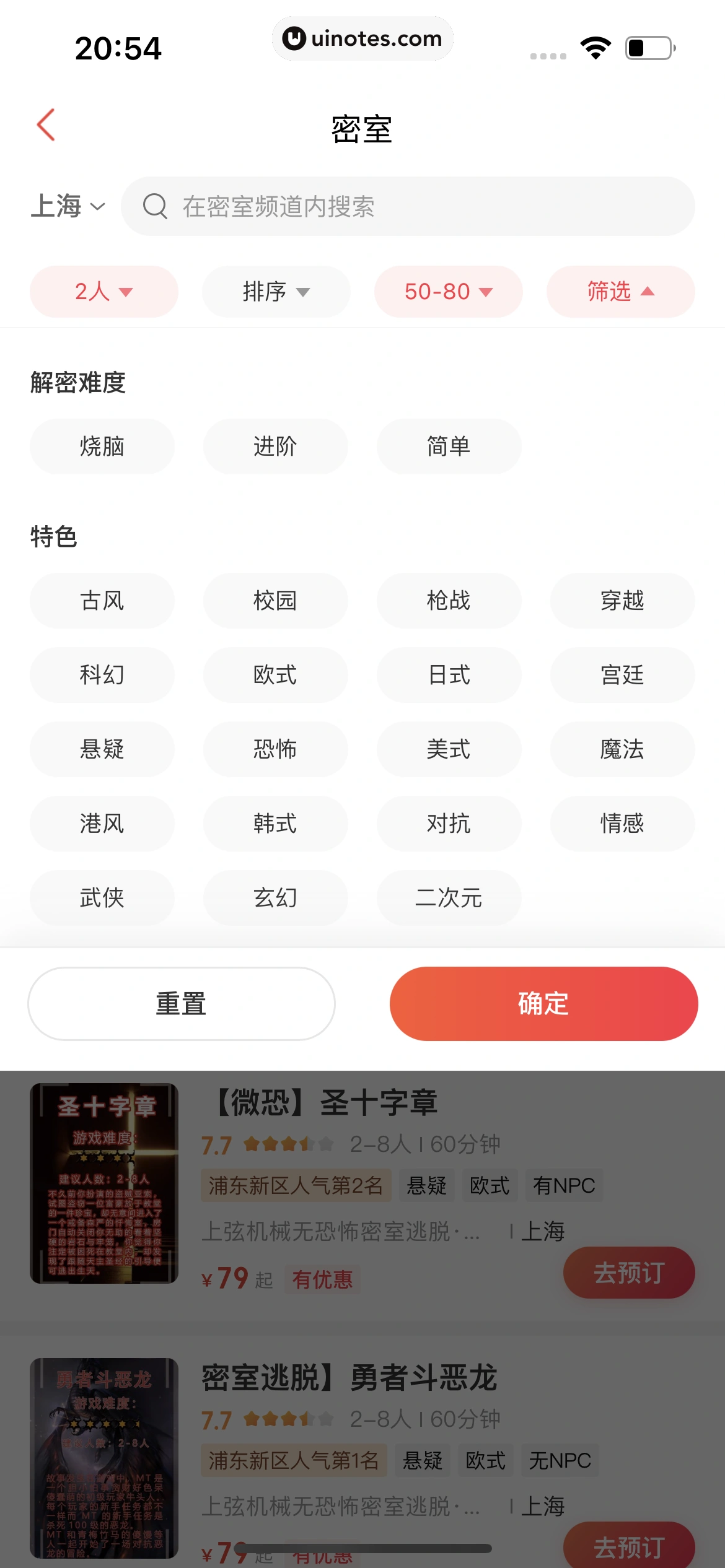The height and width of the screenshot is (1568, 725).
Task: Open the 50-80 price filter
Action: pos(448,292)
